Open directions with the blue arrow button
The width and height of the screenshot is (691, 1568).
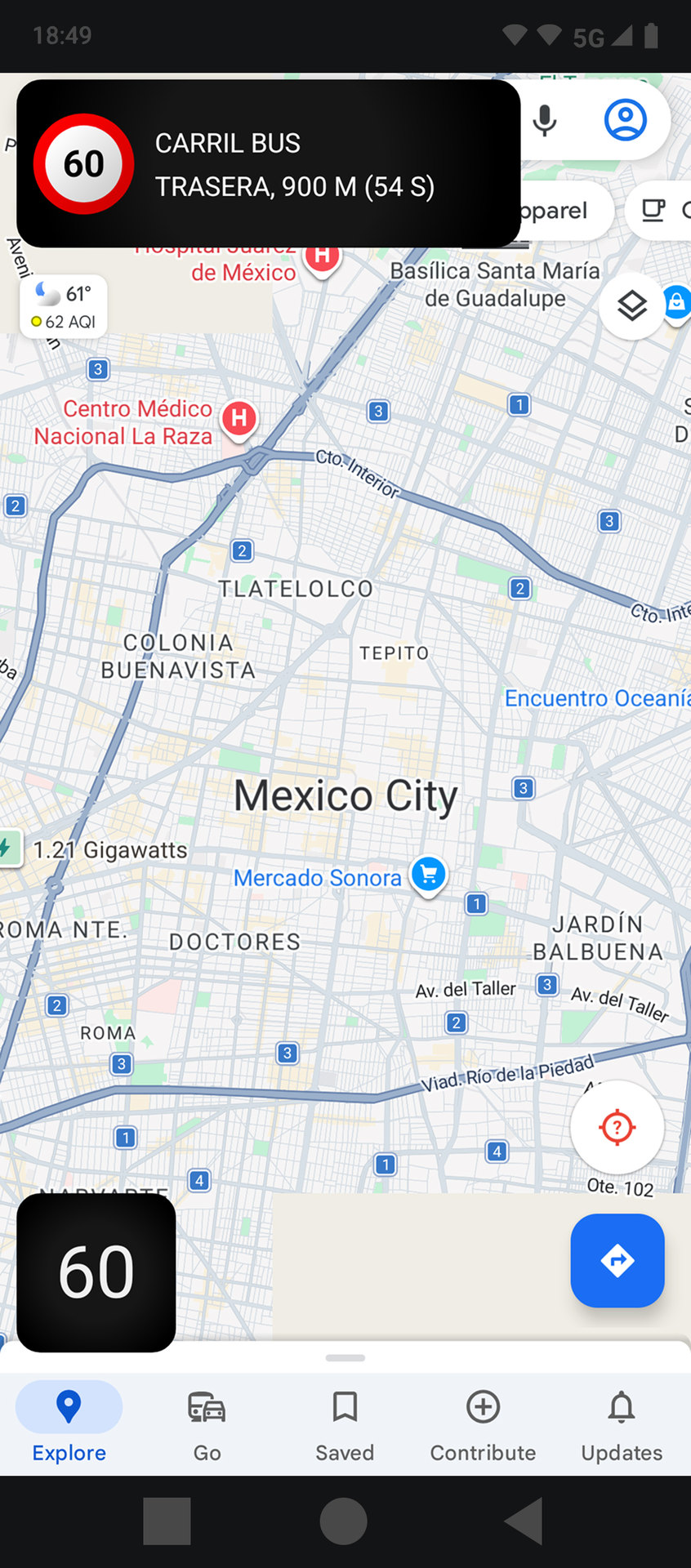[617, 1261]
